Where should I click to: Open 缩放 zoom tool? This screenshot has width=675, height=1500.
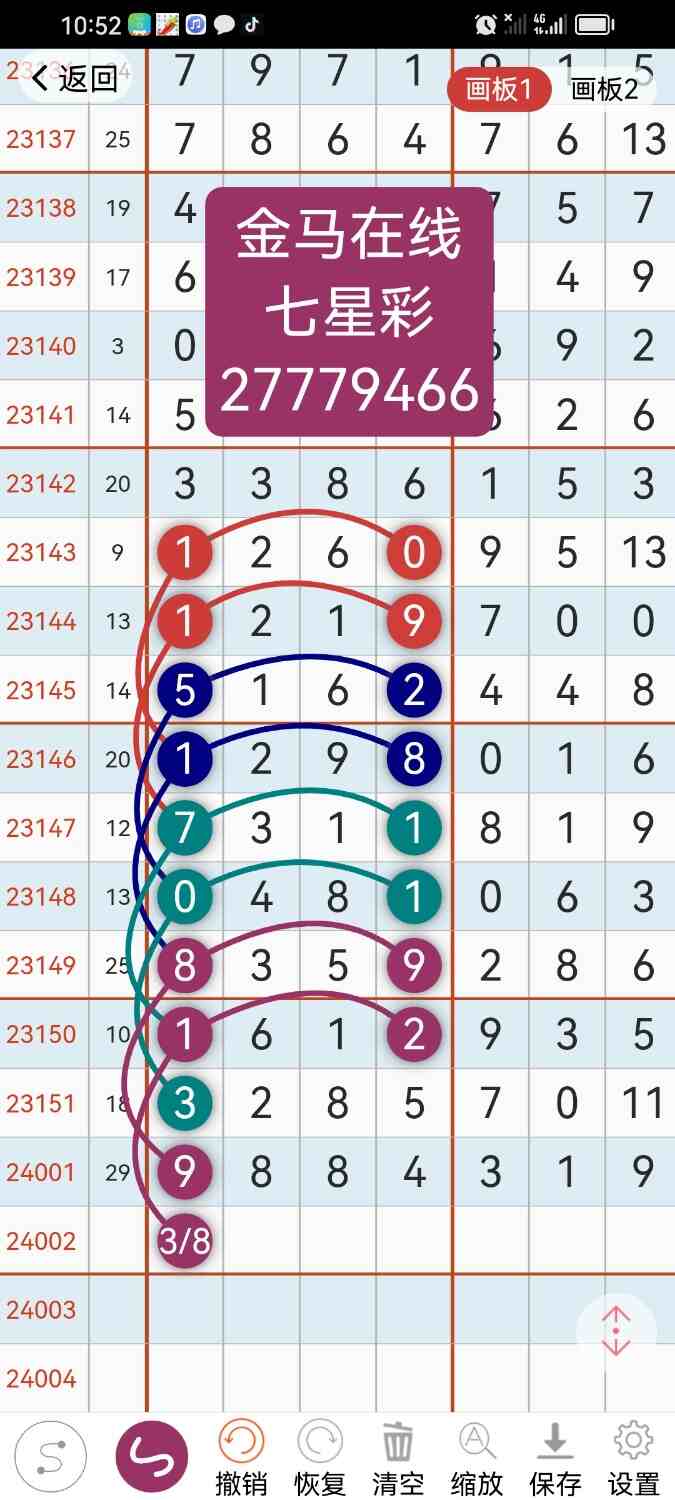click(477, 1458)
